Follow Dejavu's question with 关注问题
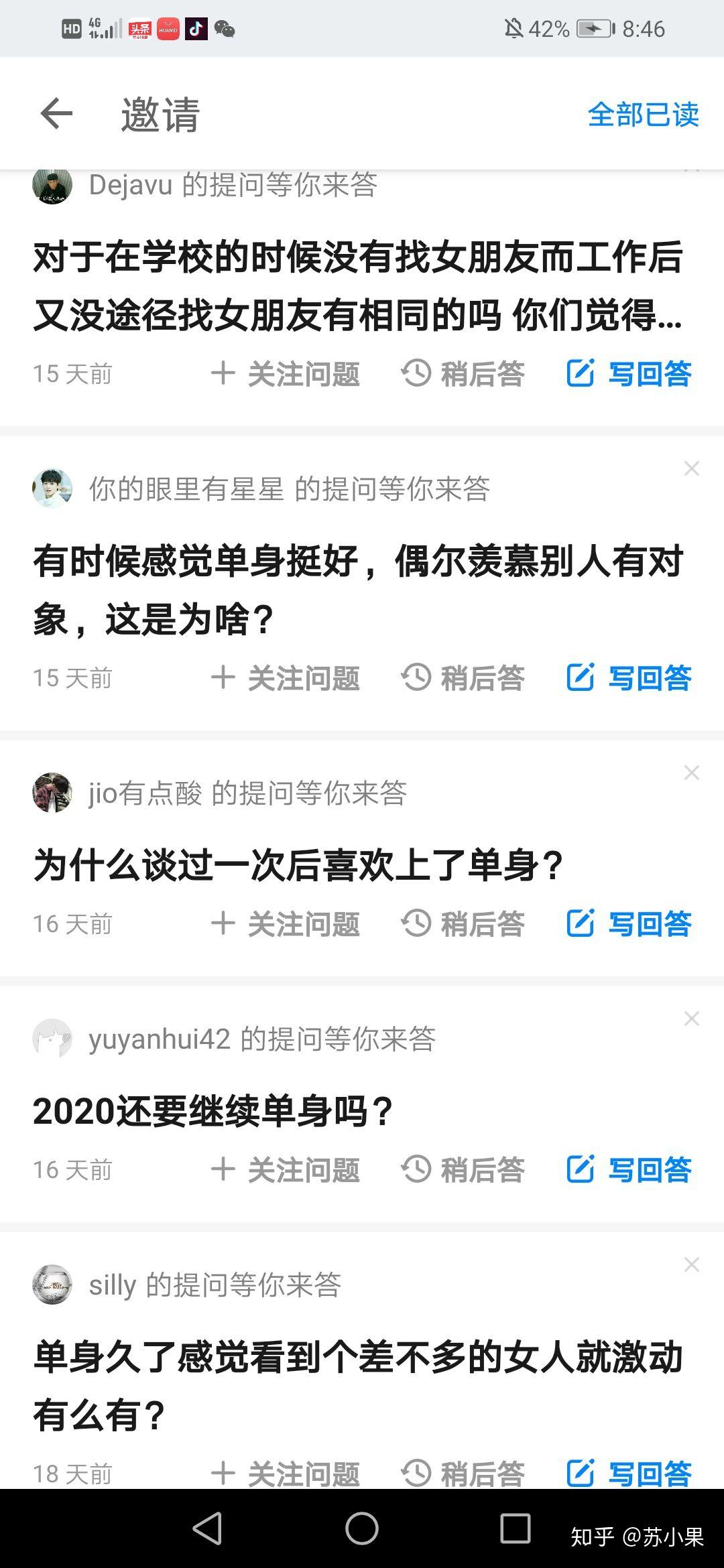Viewport: 724px width, 1568px height. pyautogui.click(x=286, y=373)
